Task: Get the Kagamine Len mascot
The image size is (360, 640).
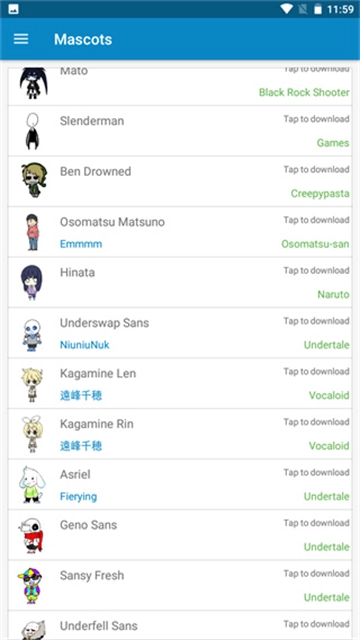Action: (180, 383)
